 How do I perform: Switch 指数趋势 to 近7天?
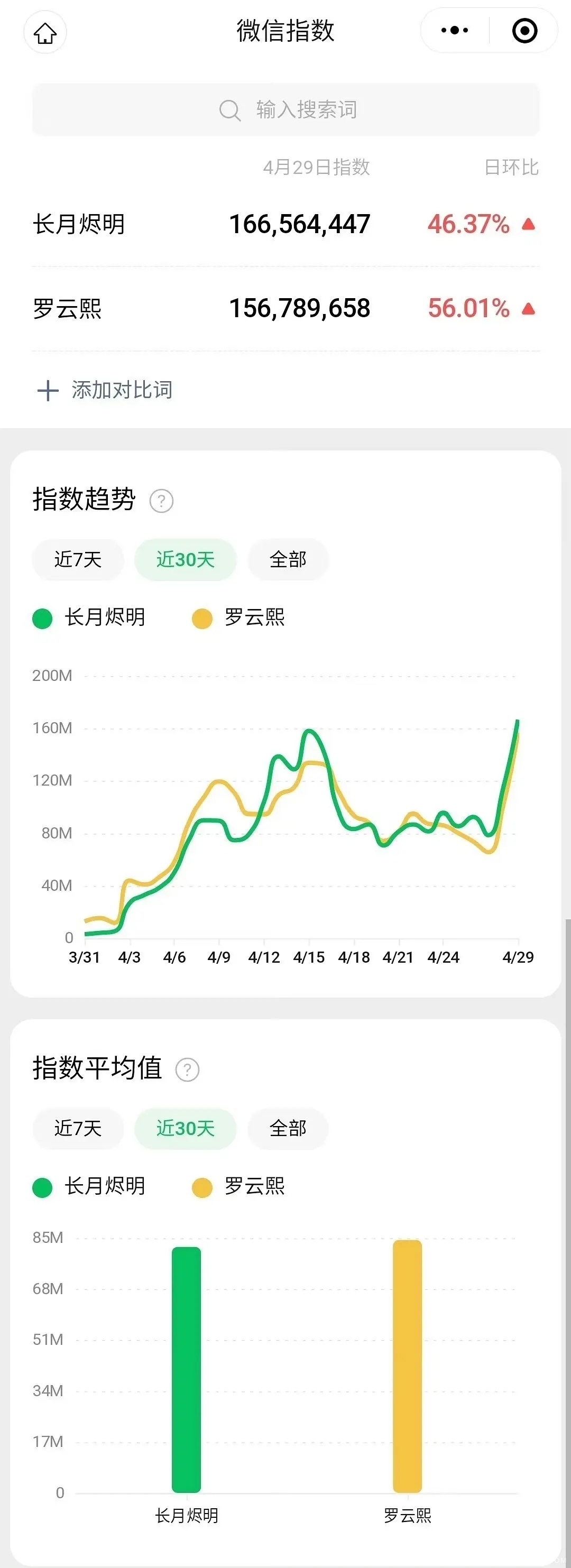(78, 559)
